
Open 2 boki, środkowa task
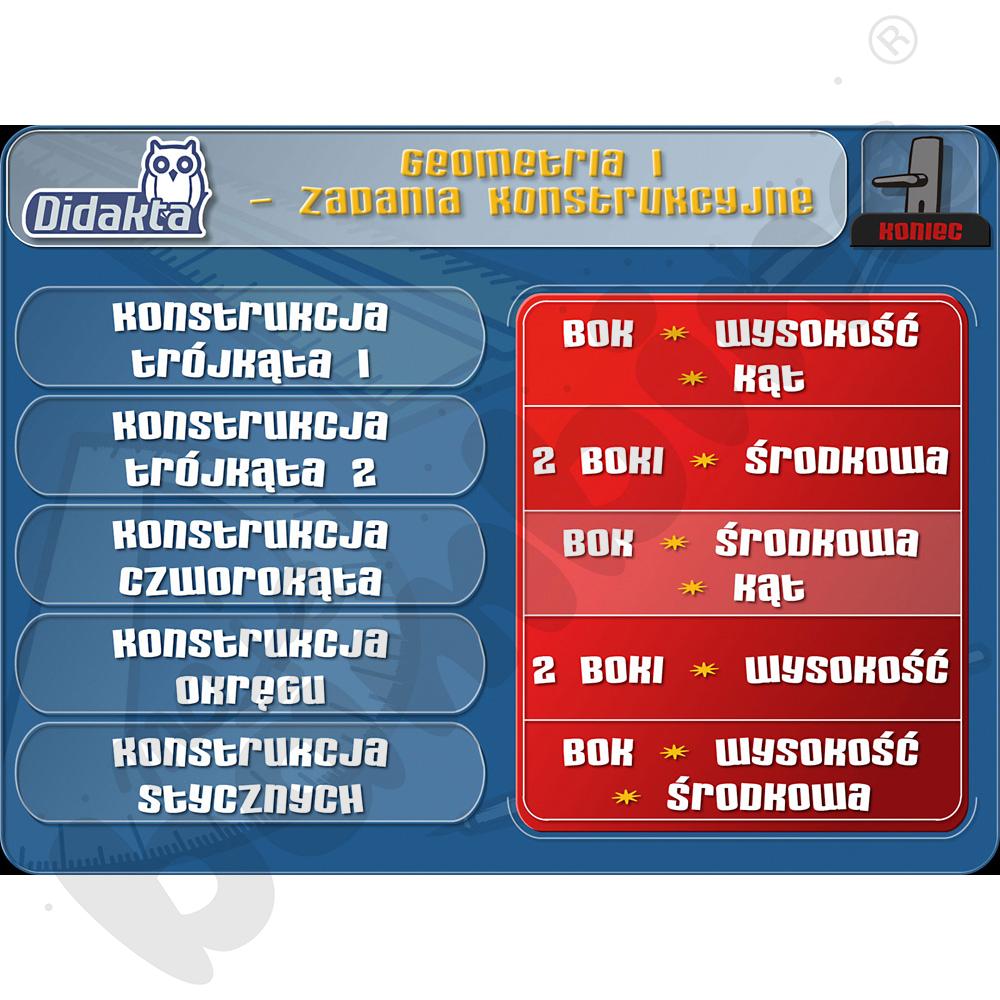741,460
